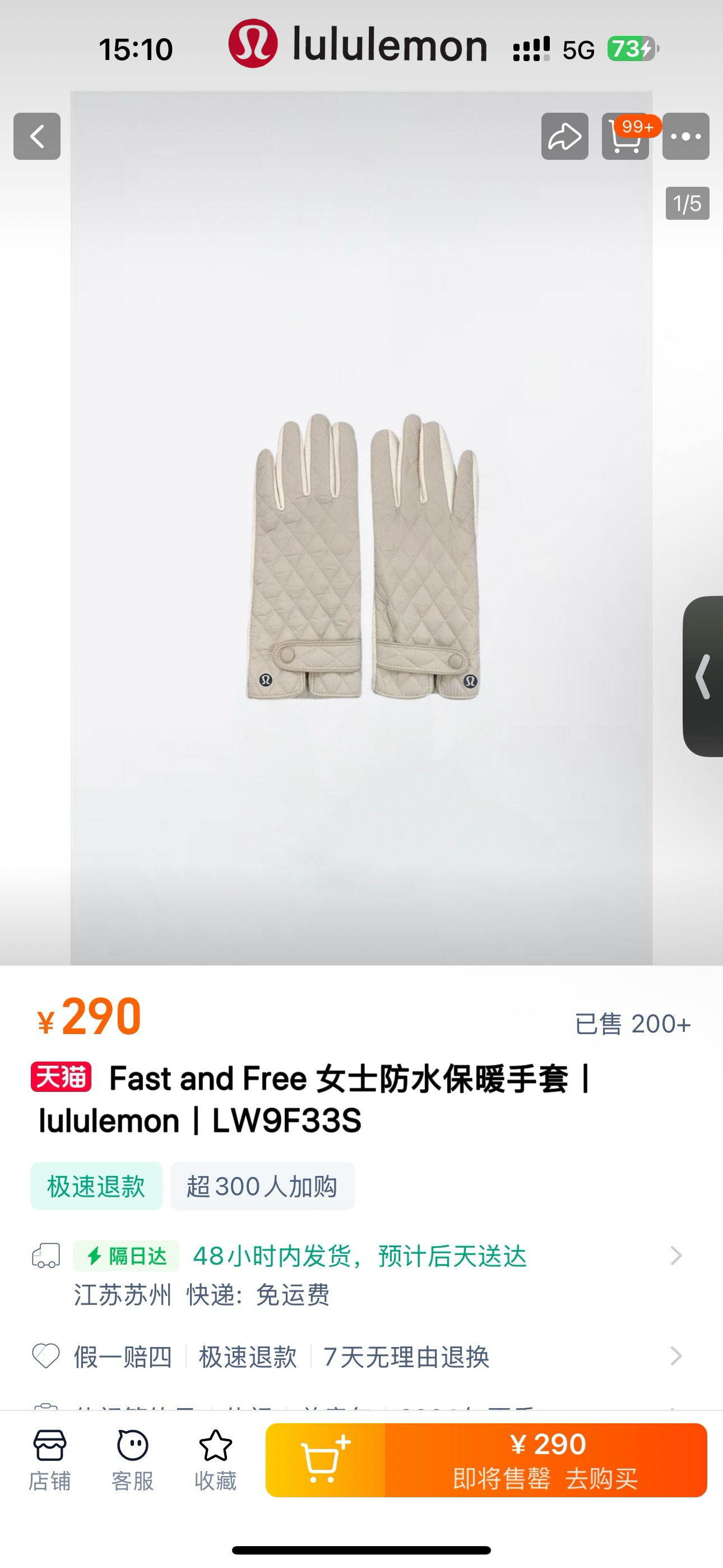The width and height of the screenshot is (723, 1568).
Task: Visit the 店铺 store page
Action: pos(50,1460)
